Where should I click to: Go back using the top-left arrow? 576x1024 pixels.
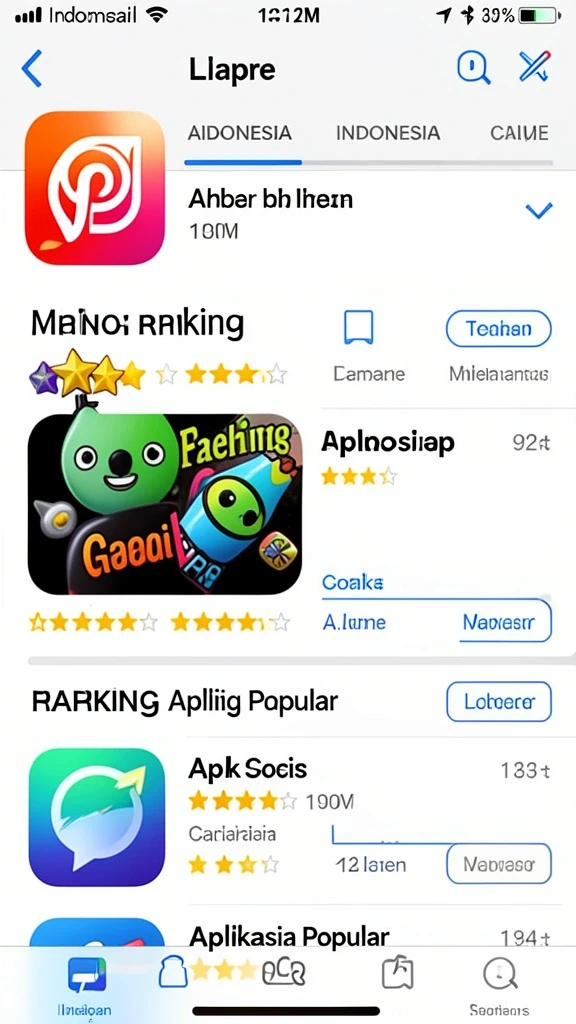tap(31, 69)
